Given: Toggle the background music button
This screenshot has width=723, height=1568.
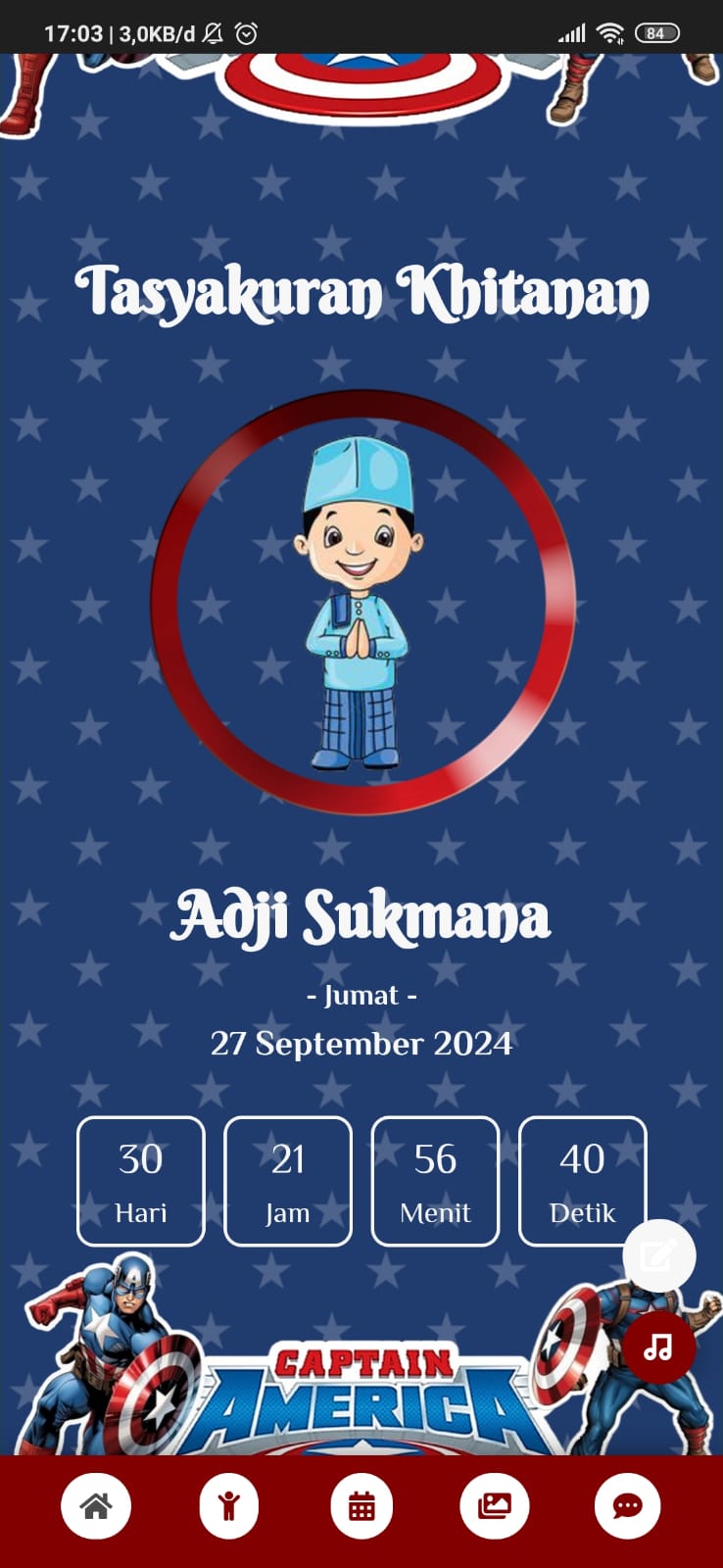Looking at the screenshot, I should (658, 1347).
